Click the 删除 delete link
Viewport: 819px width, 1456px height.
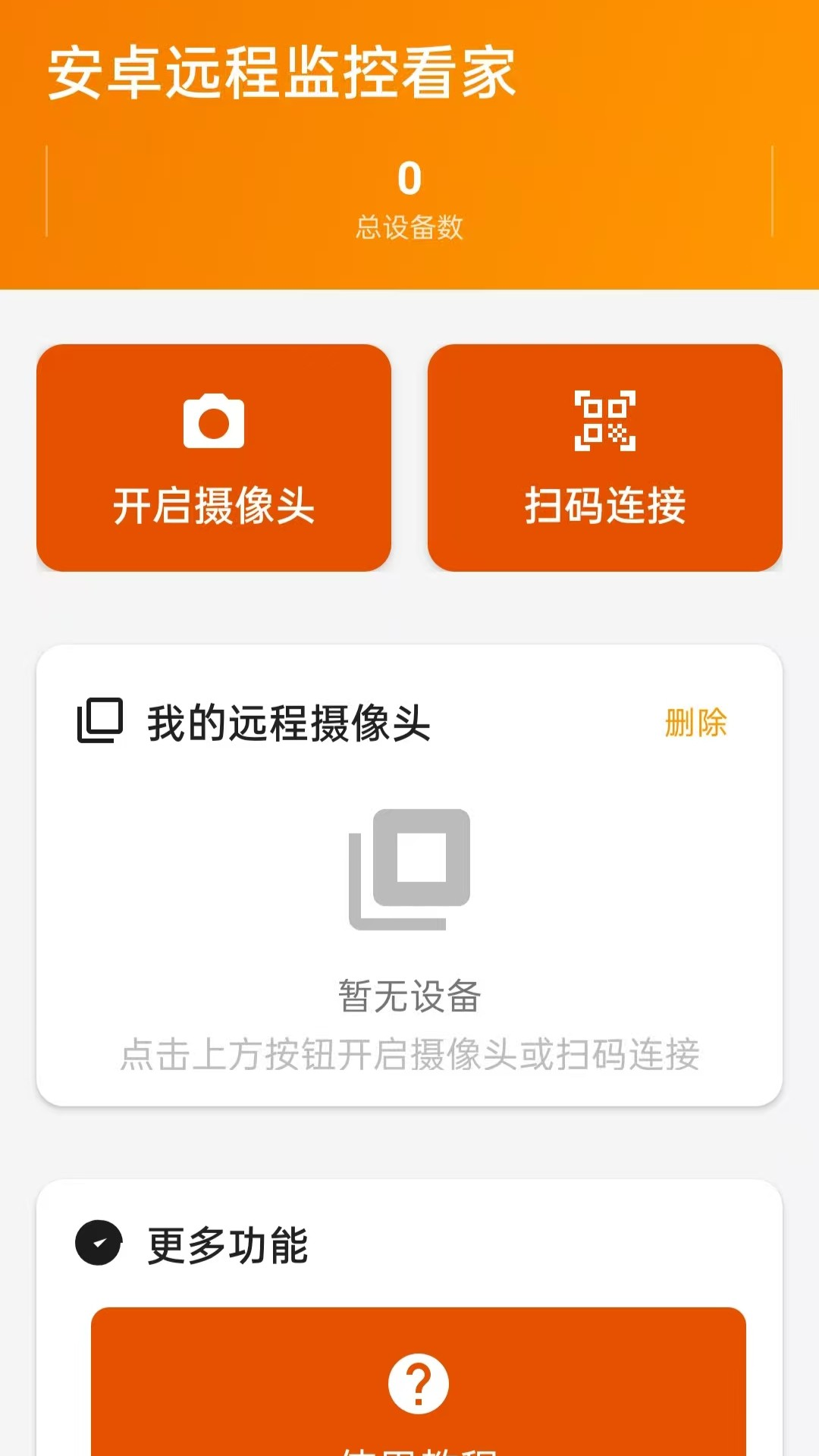[x=695, y=725]
